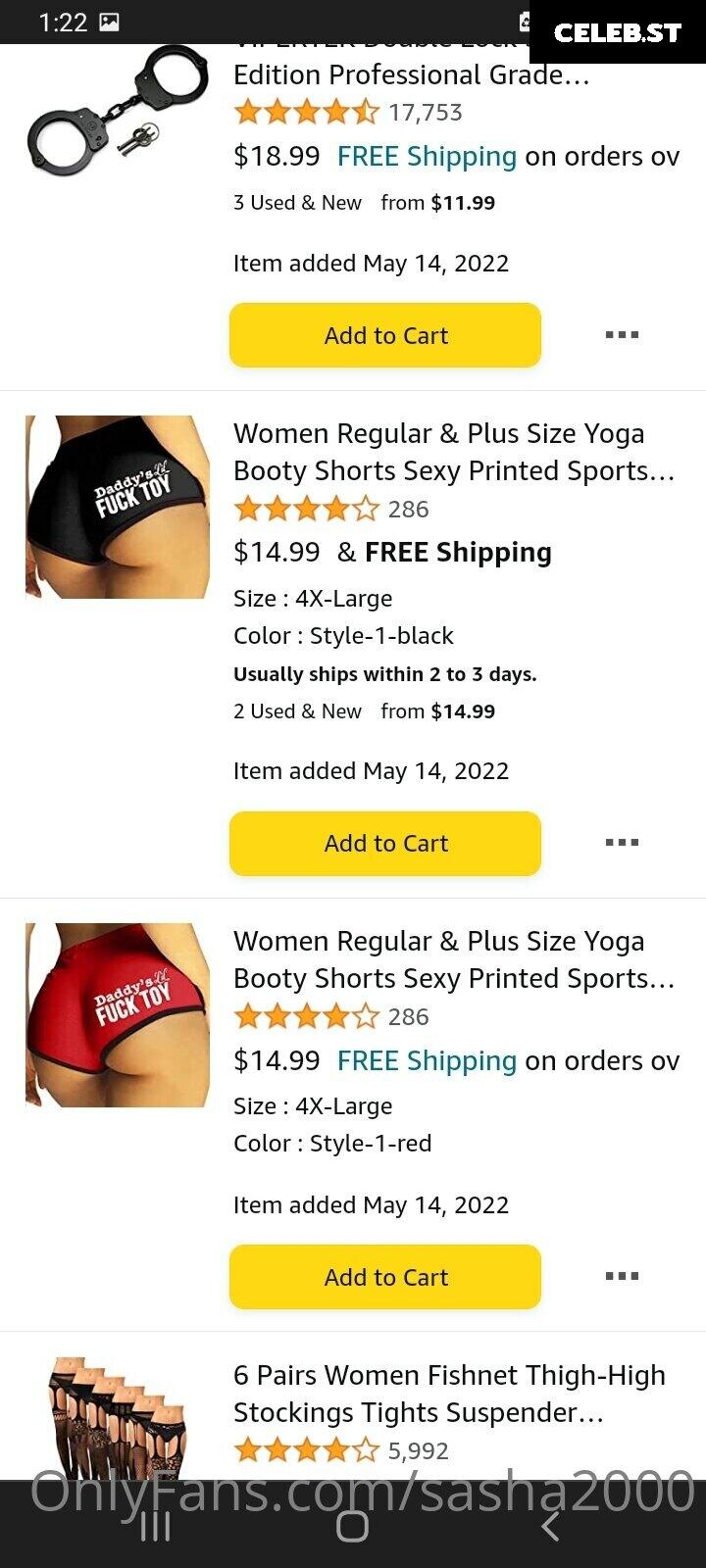Open the Style-1-black Yoga Booty Shorts title
Viewport: 706px width, 1568px height.
454,452
